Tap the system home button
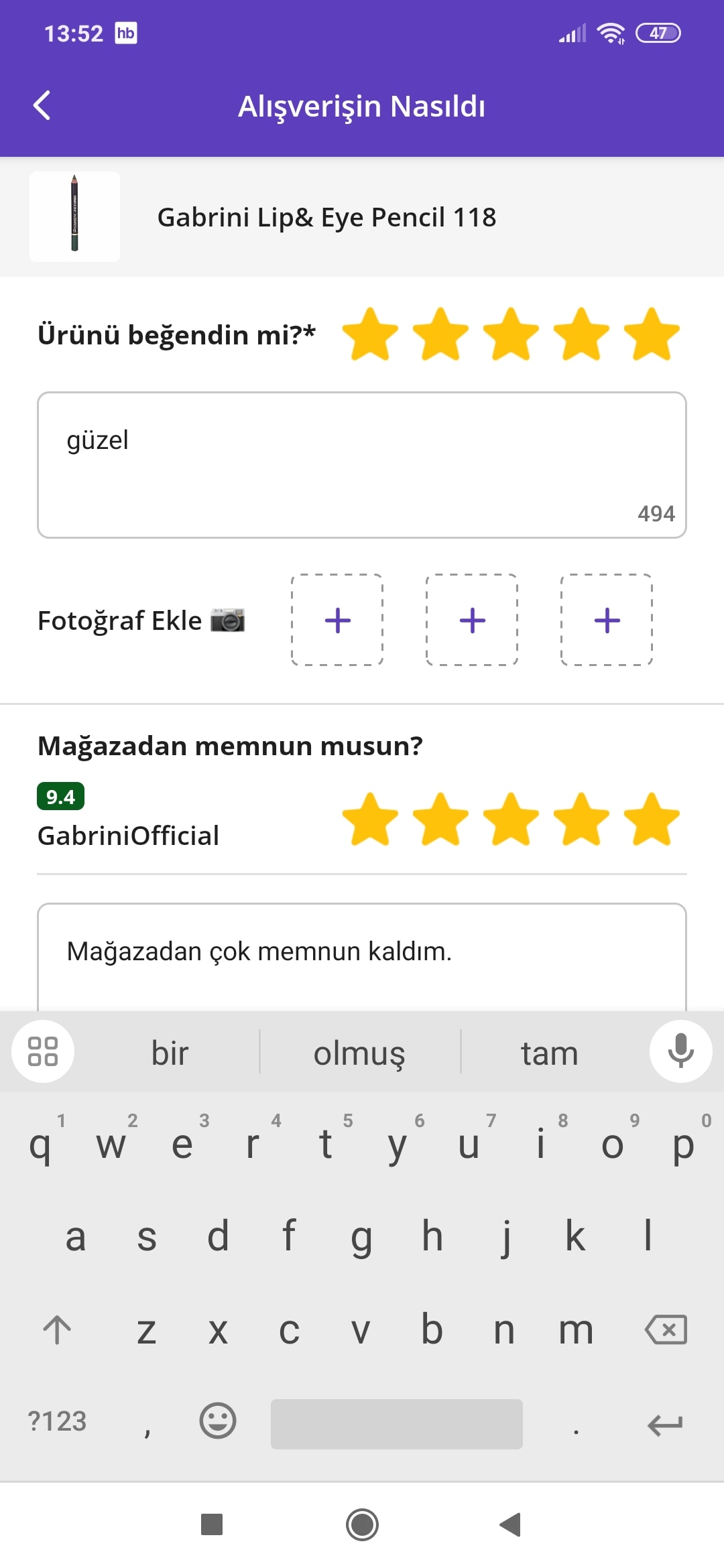This screenshot has width=724, height=1568. (362, 1524)
